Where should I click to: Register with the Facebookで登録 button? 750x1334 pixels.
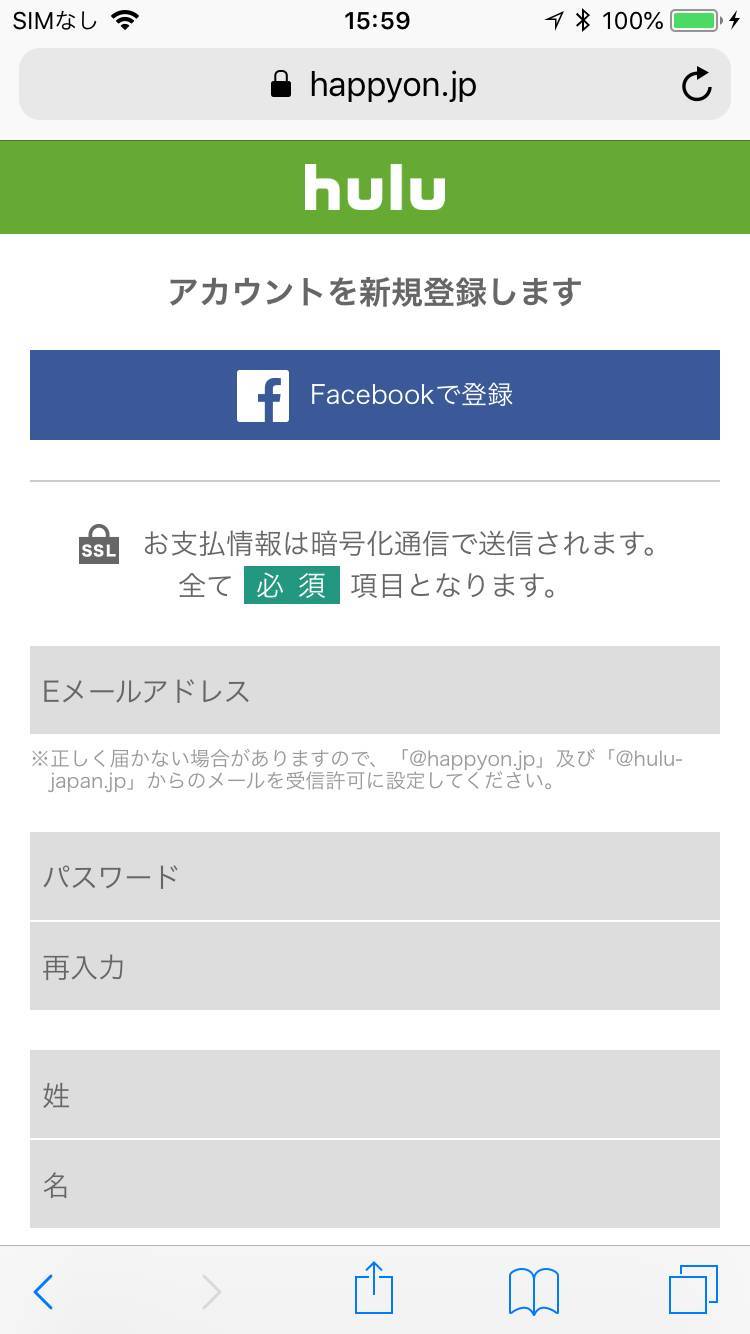pyautogui.click(x=375, y=395)
